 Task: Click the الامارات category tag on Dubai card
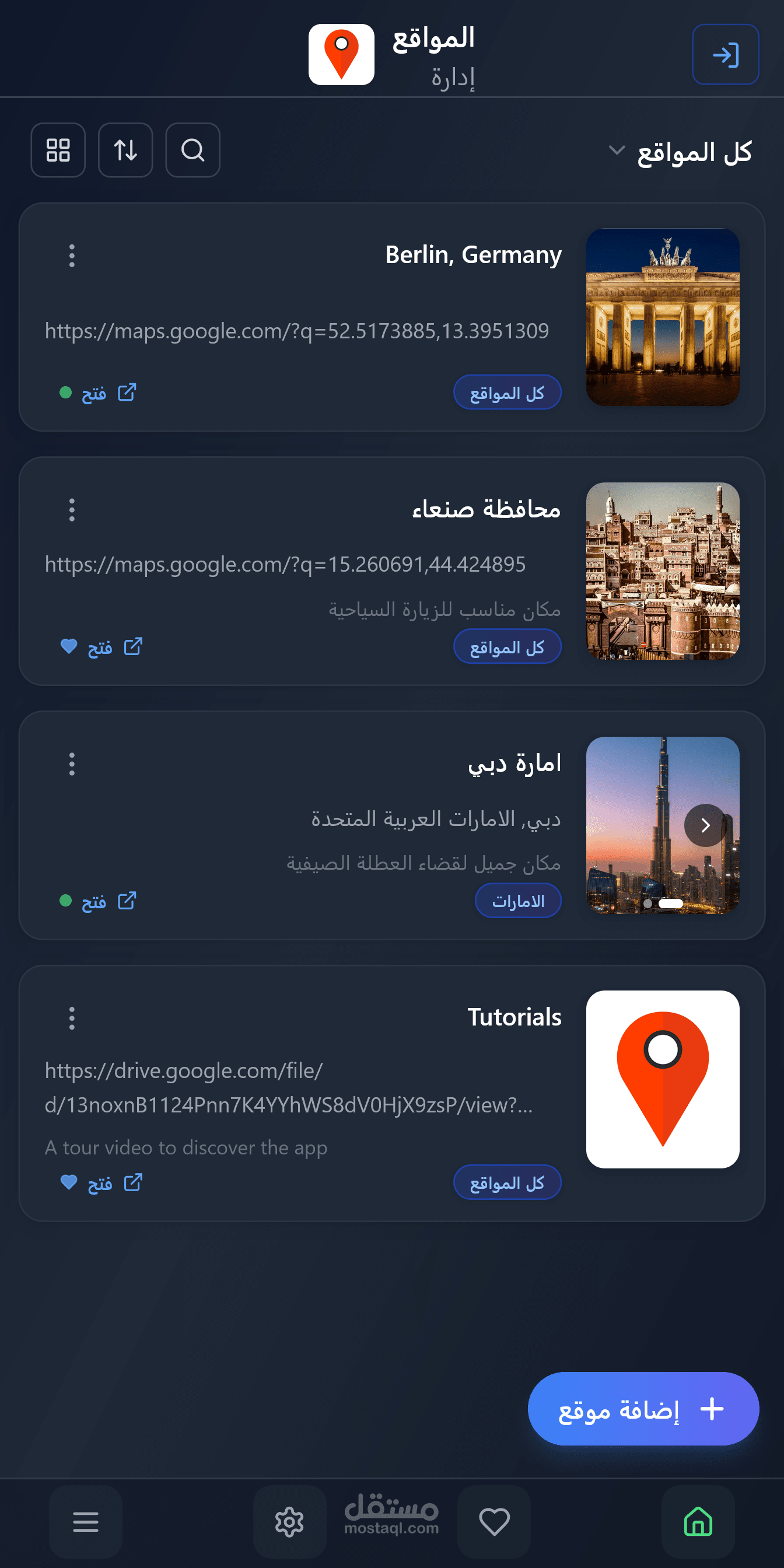point(518,901)
